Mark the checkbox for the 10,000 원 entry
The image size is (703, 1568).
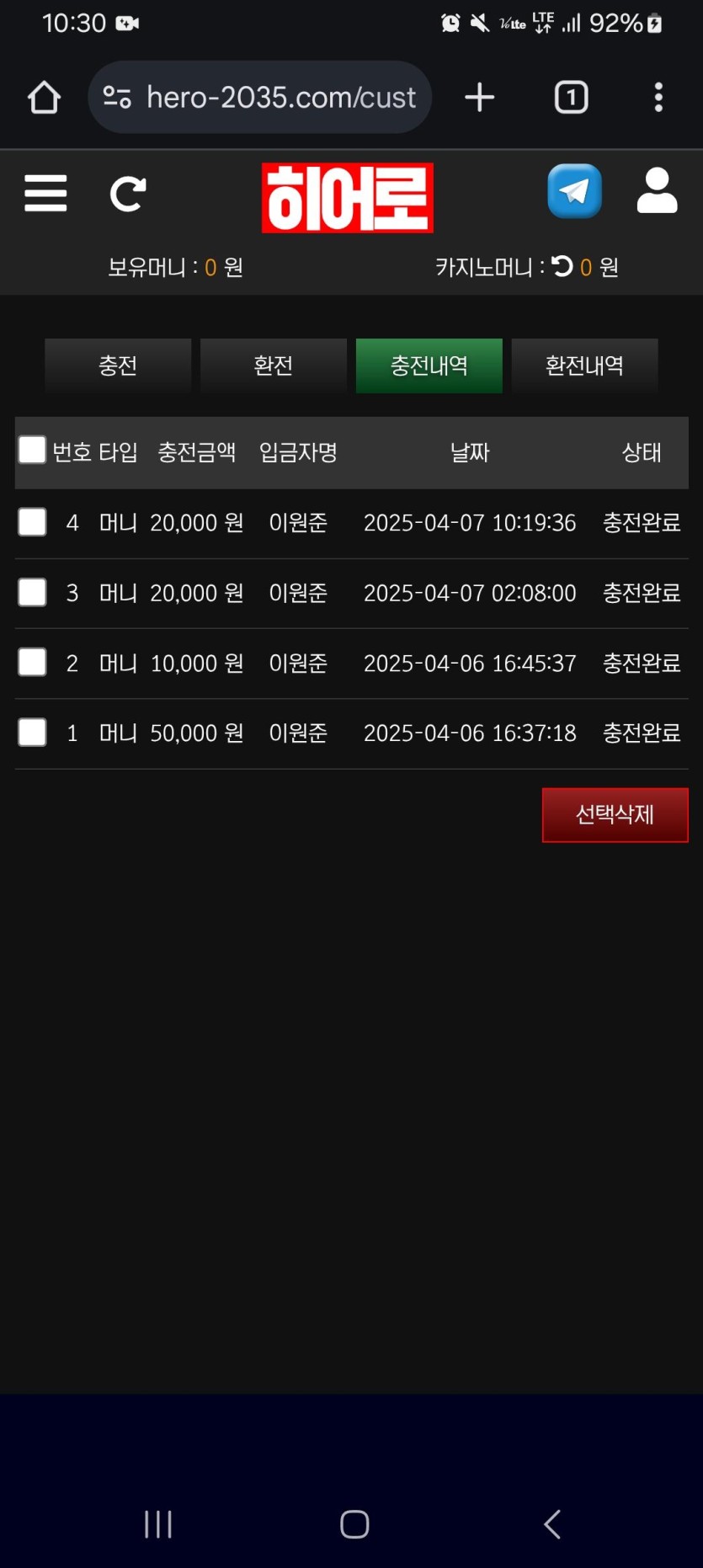click(x=32, y=663)
